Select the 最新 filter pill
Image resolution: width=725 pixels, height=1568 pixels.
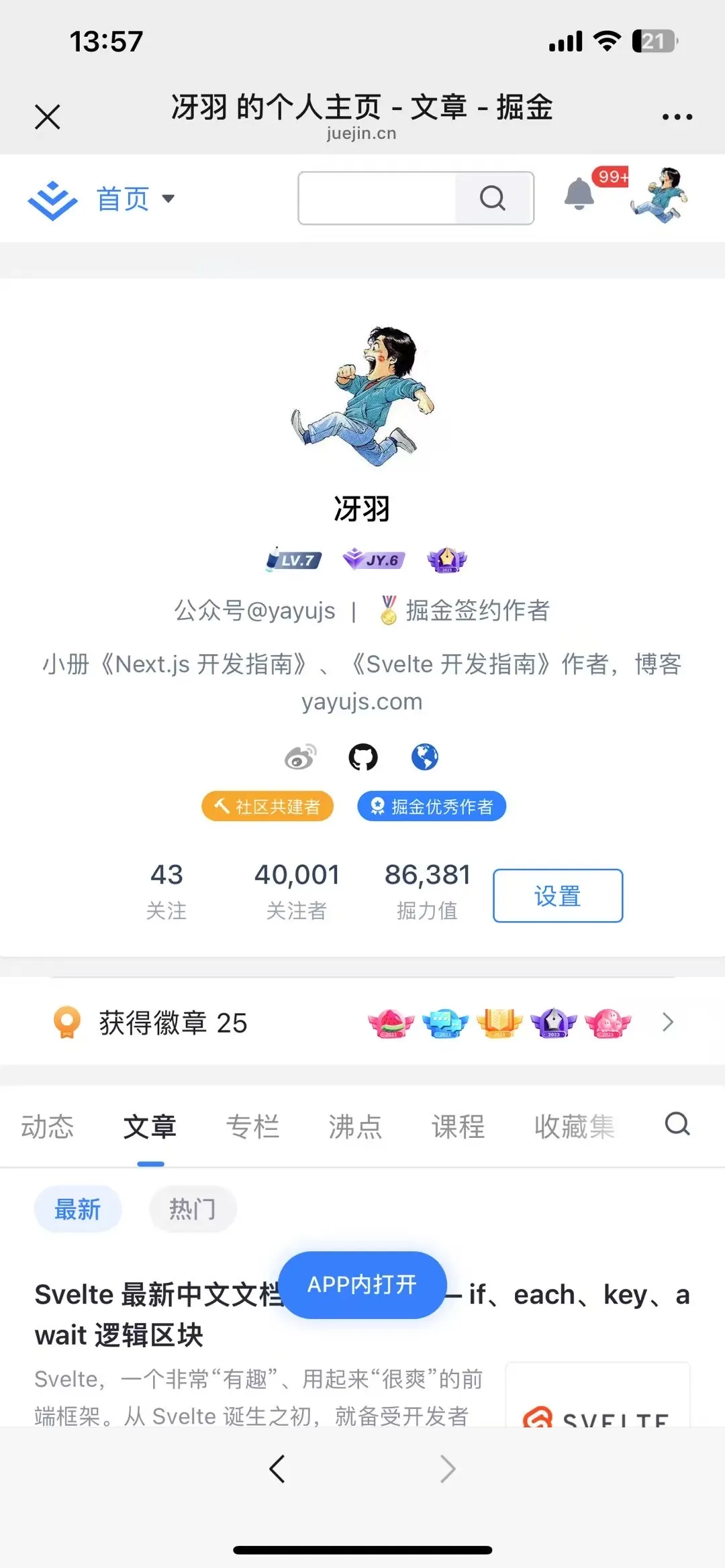pyautogui.click(x=78, y=1209)
